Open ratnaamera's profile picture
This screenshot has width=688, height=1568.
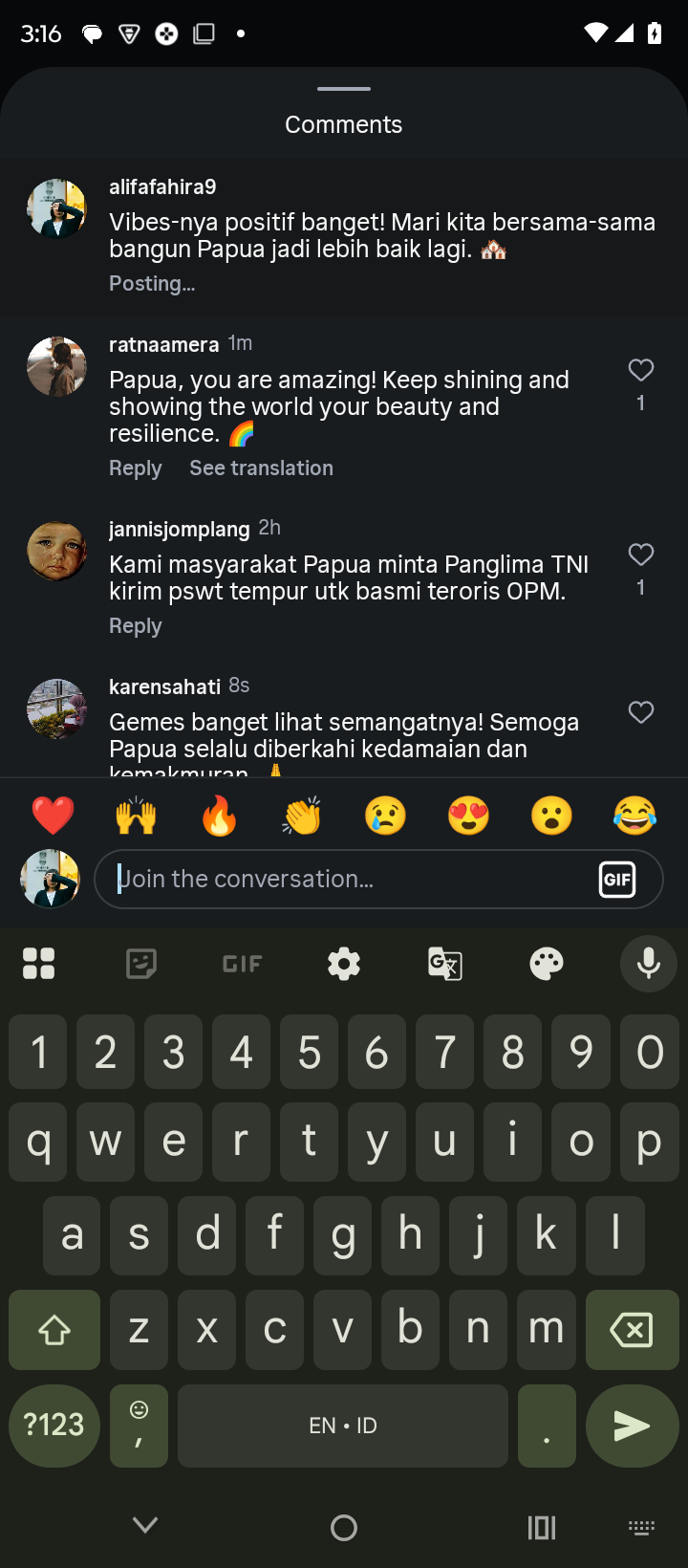tap(56, 366)
